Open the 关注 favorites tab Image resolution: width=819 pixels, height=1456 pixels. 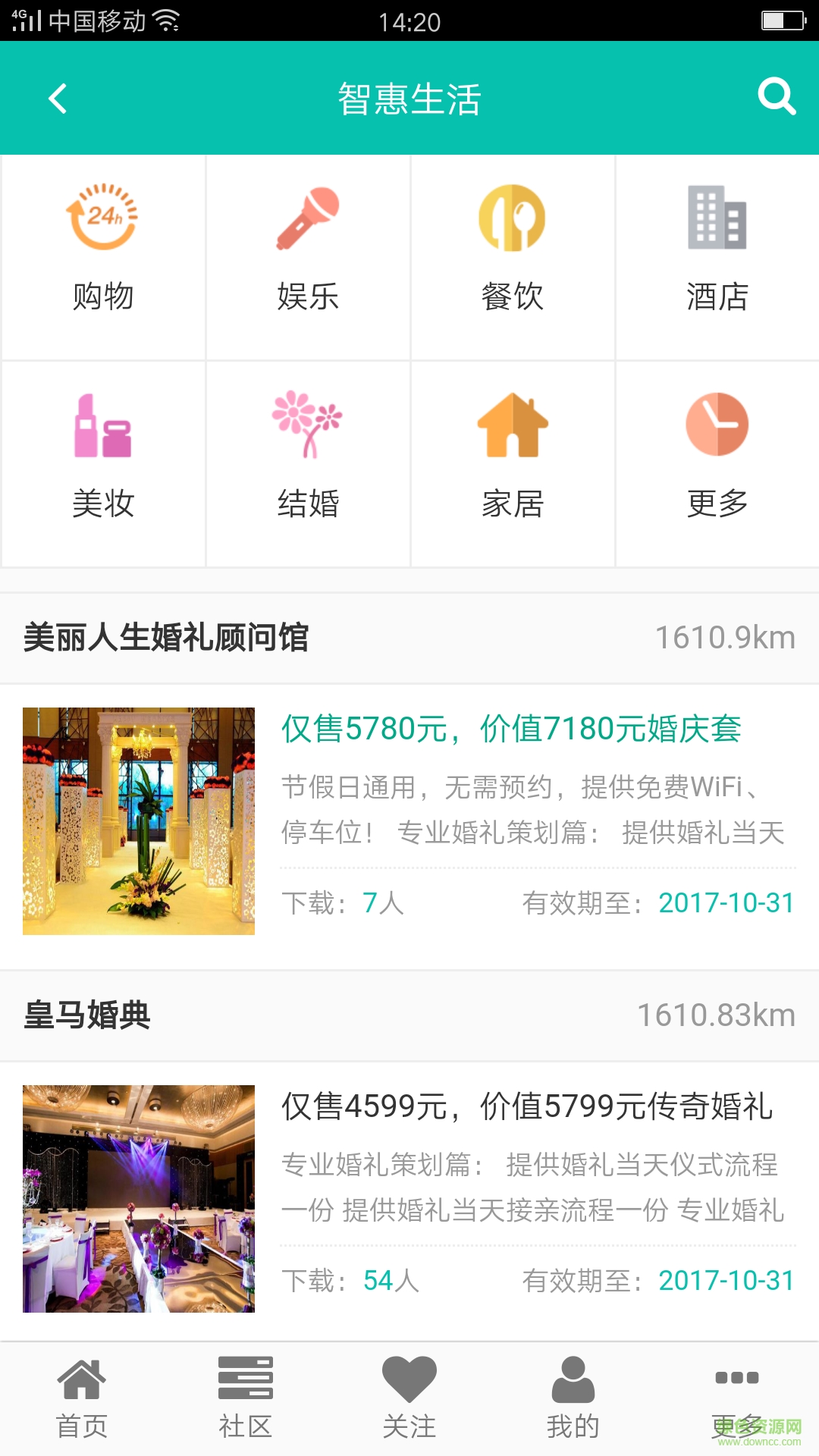pyautogui.click(x=409, y=1398)
